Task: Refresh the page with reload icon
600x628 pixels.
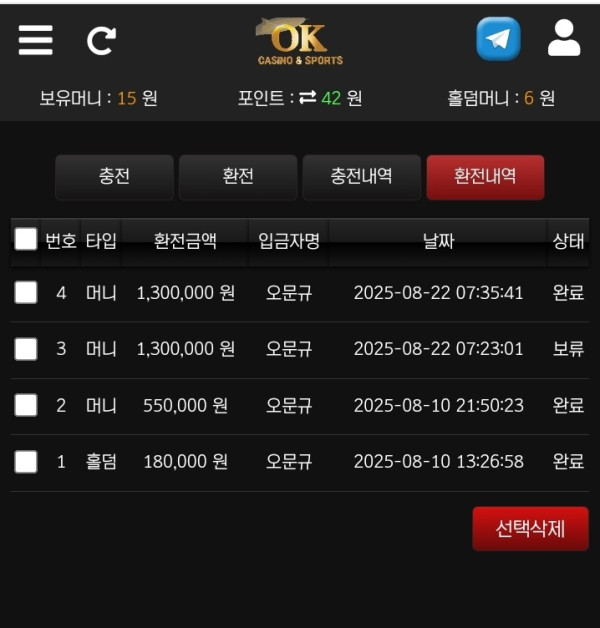Action: point(101,40)
